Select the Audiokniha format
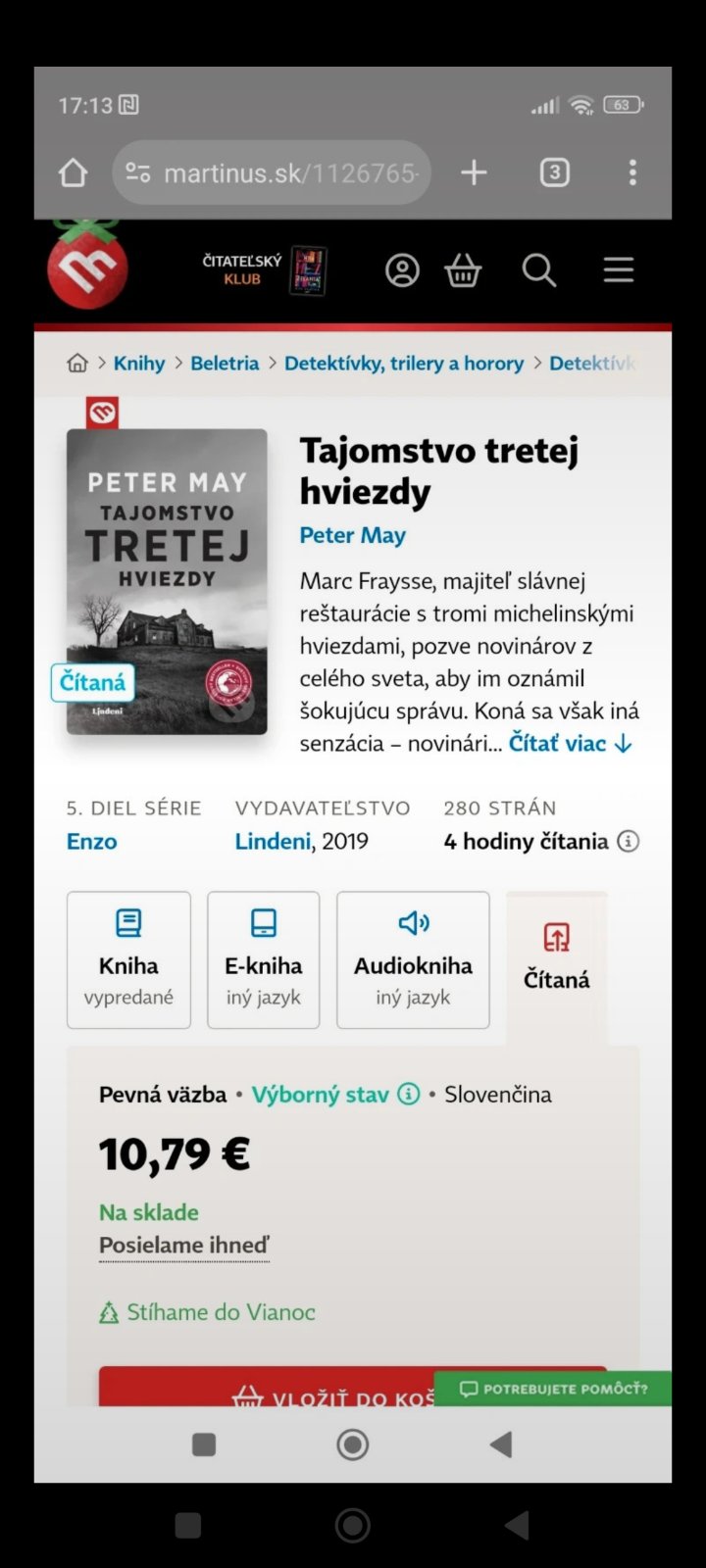 coord(413,959)
